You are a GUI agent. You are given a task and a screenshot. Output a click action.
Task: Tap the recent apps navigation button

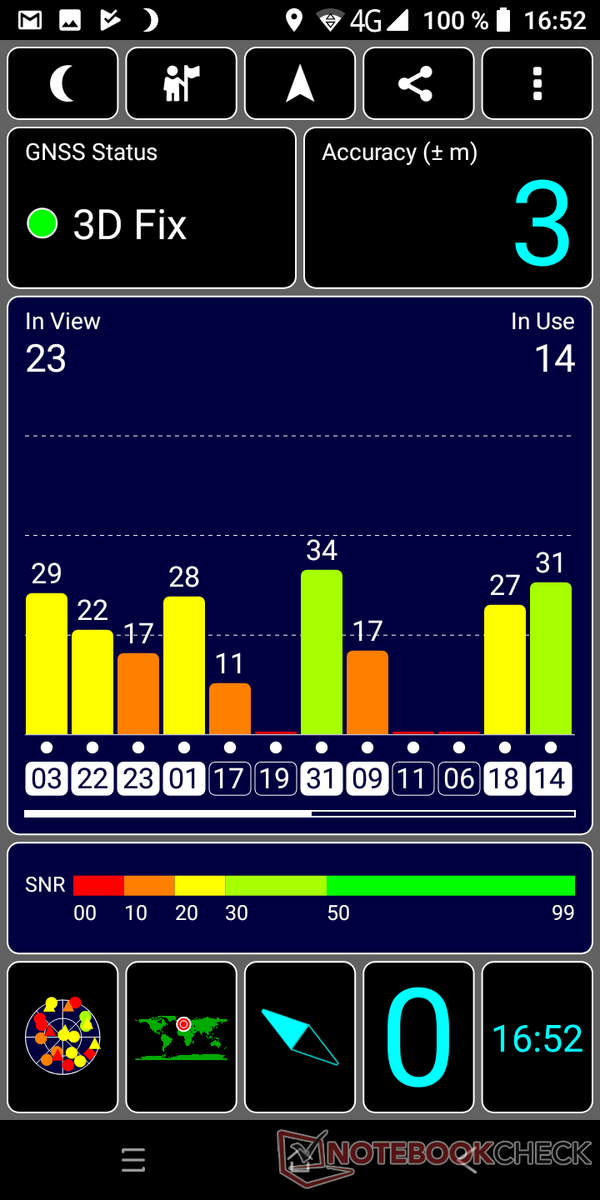click(x=133, y=1160)
